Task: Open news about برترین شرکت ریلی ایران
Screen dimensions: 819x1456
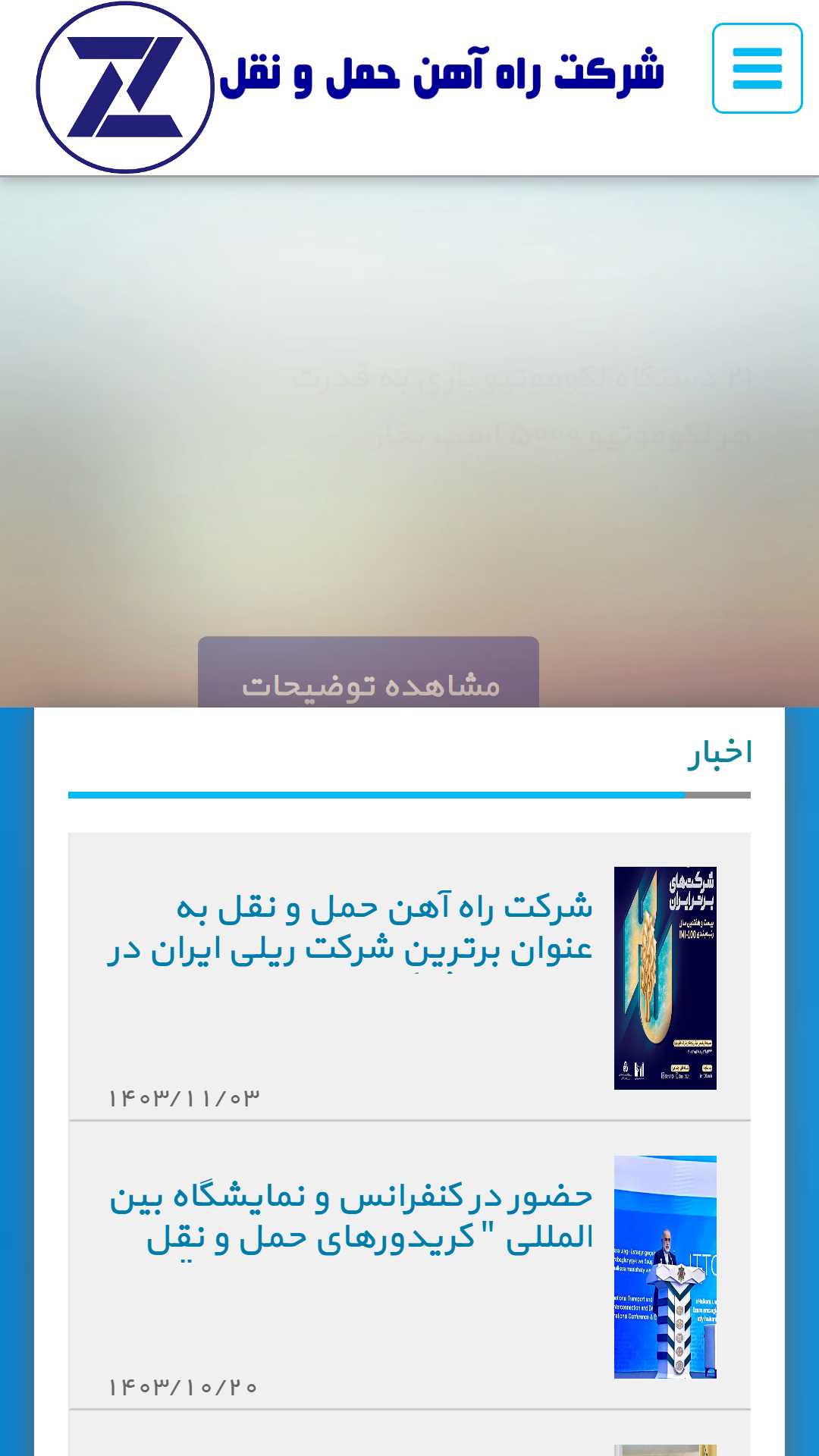Action: coord(350,928)
